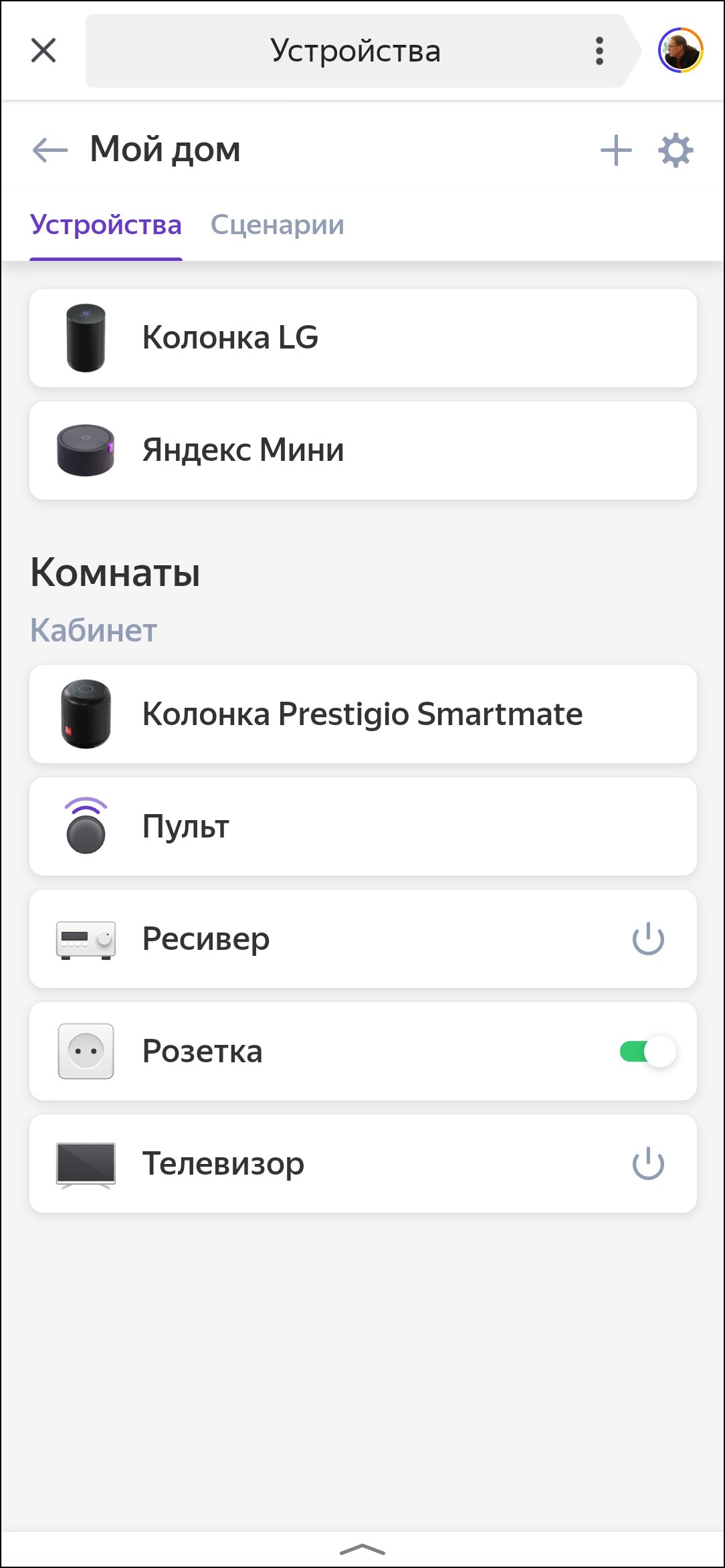The image size is (725, 1568).
Task: Close the Устройства window
Action: pyautogui.click(x=43, y=51)
